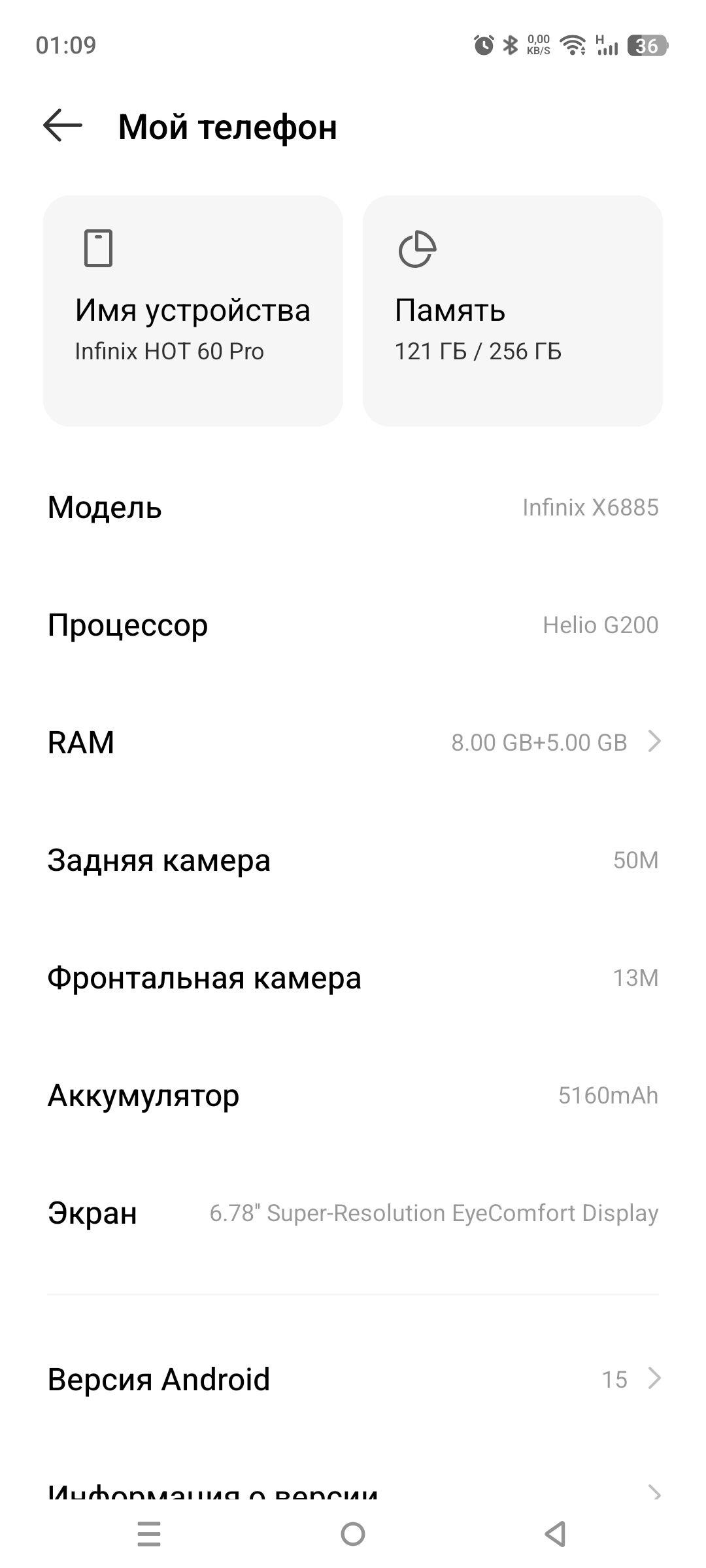Expand the Версия Android row
This screenshot has height=1568, width=706.
(x=353, y=1380)
